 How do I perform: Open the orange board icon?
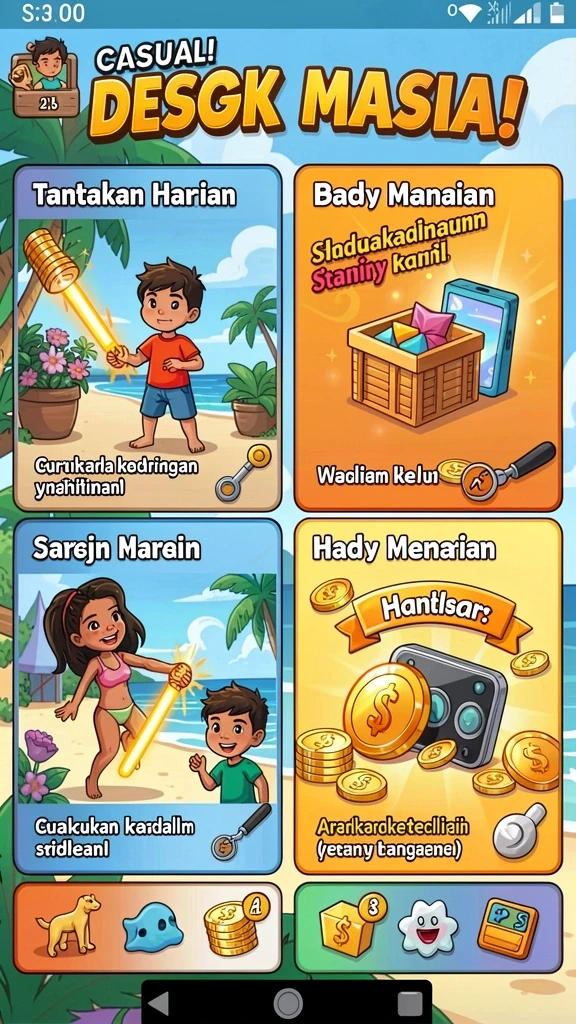click(507, 928)
